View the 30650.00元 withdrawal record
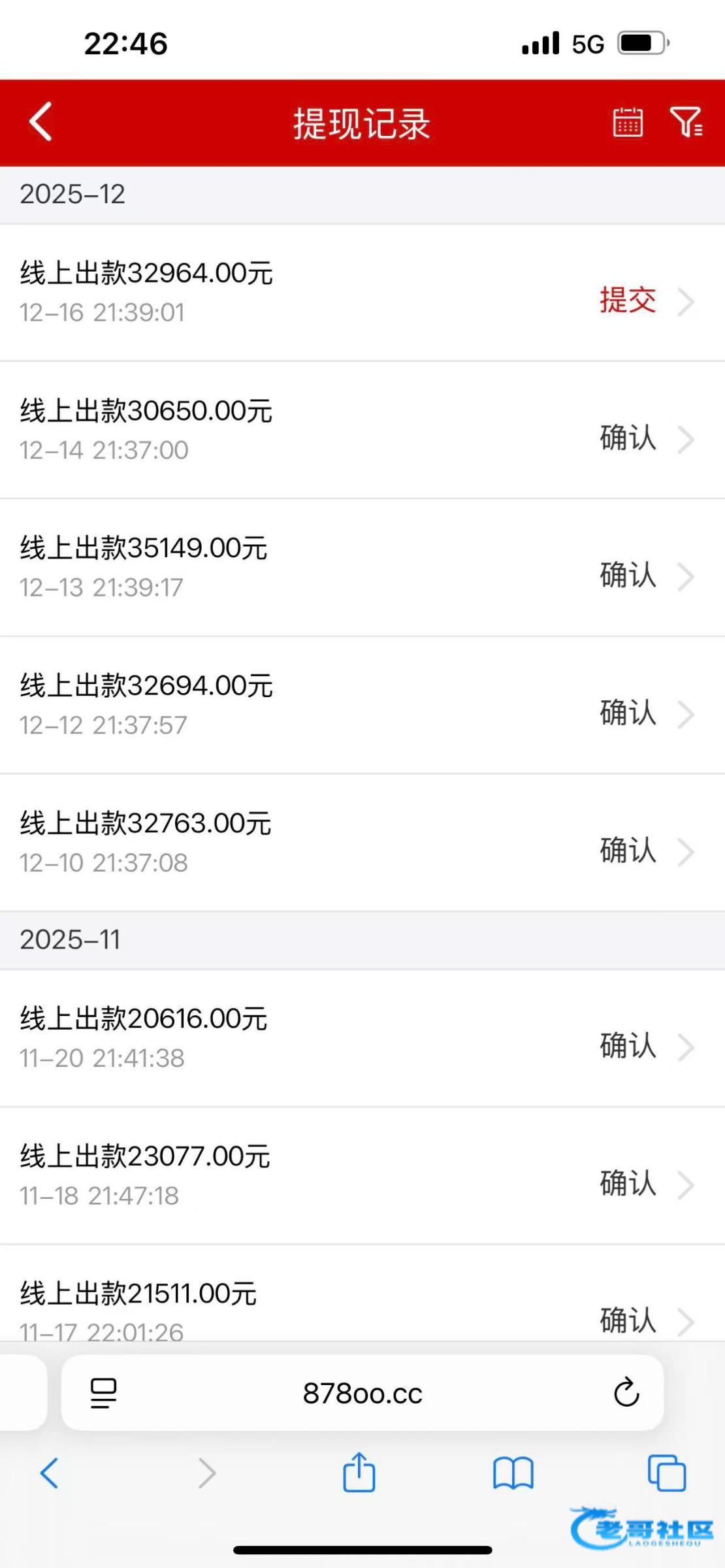The width and height of the screenshot is (725, 1568). [x=362, y=430]
